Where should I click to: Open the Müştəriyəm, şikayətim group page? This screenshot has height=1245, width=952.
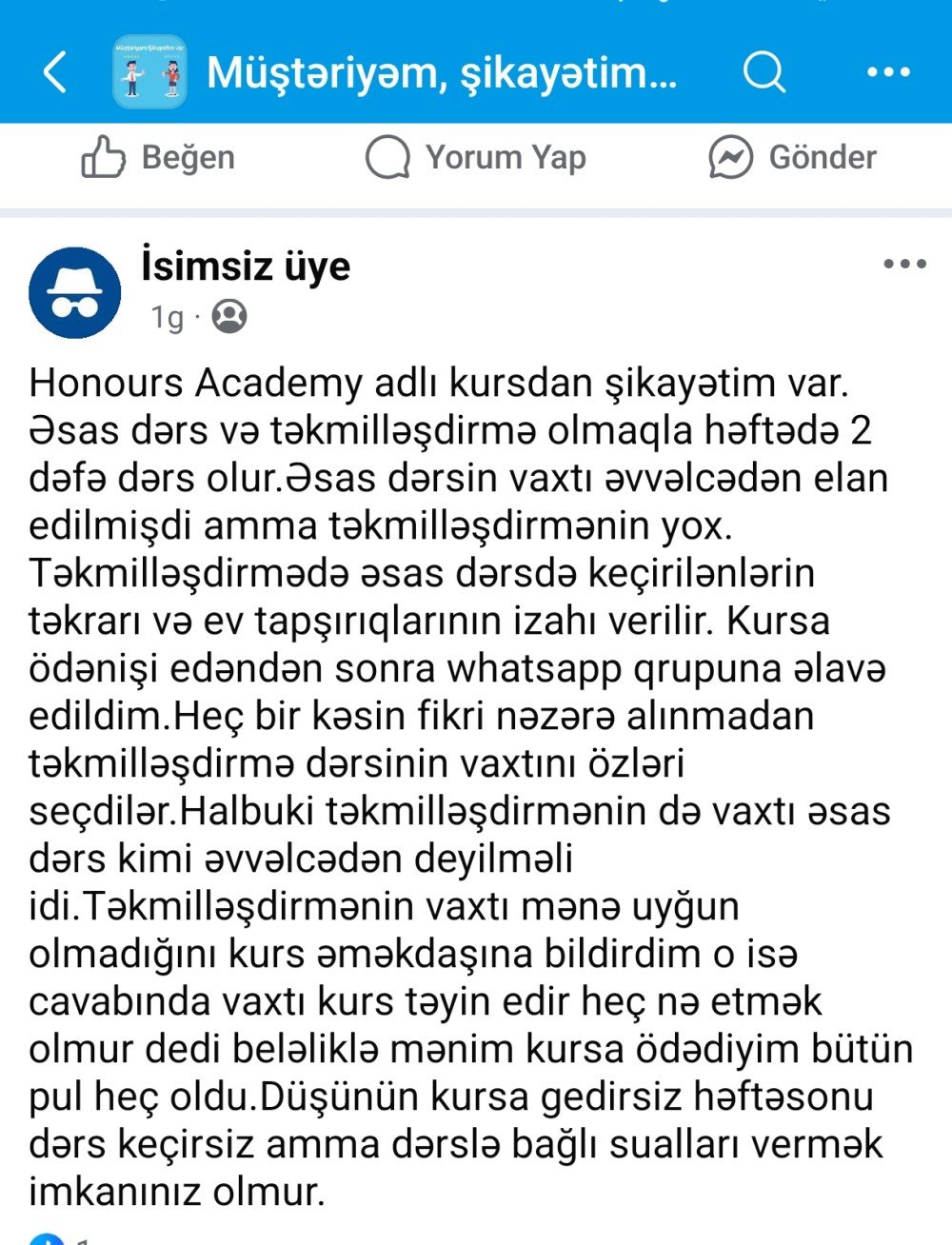(441, 72)
